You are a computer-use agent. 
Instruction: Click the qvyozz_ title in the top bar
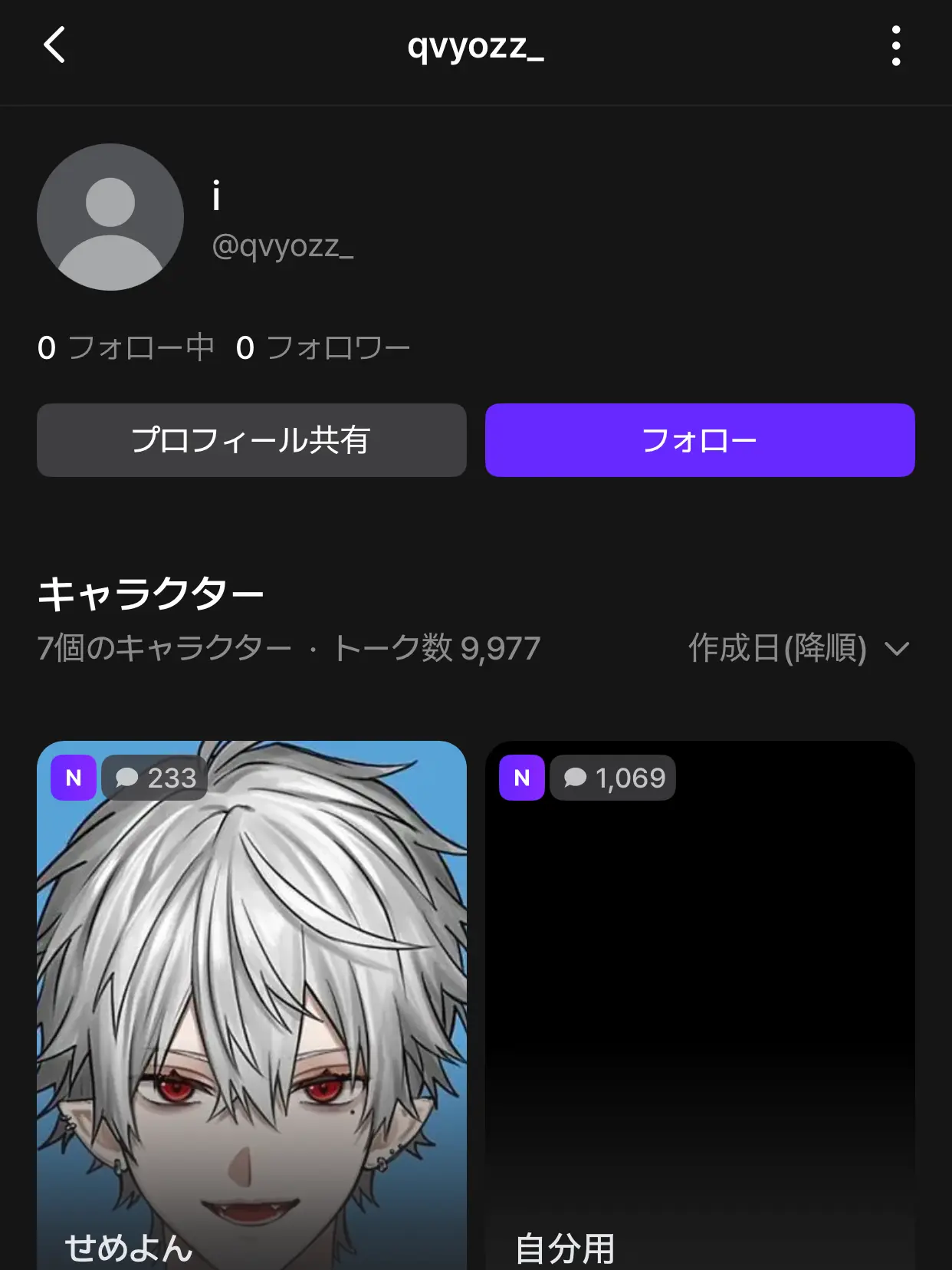click(476, 48)
